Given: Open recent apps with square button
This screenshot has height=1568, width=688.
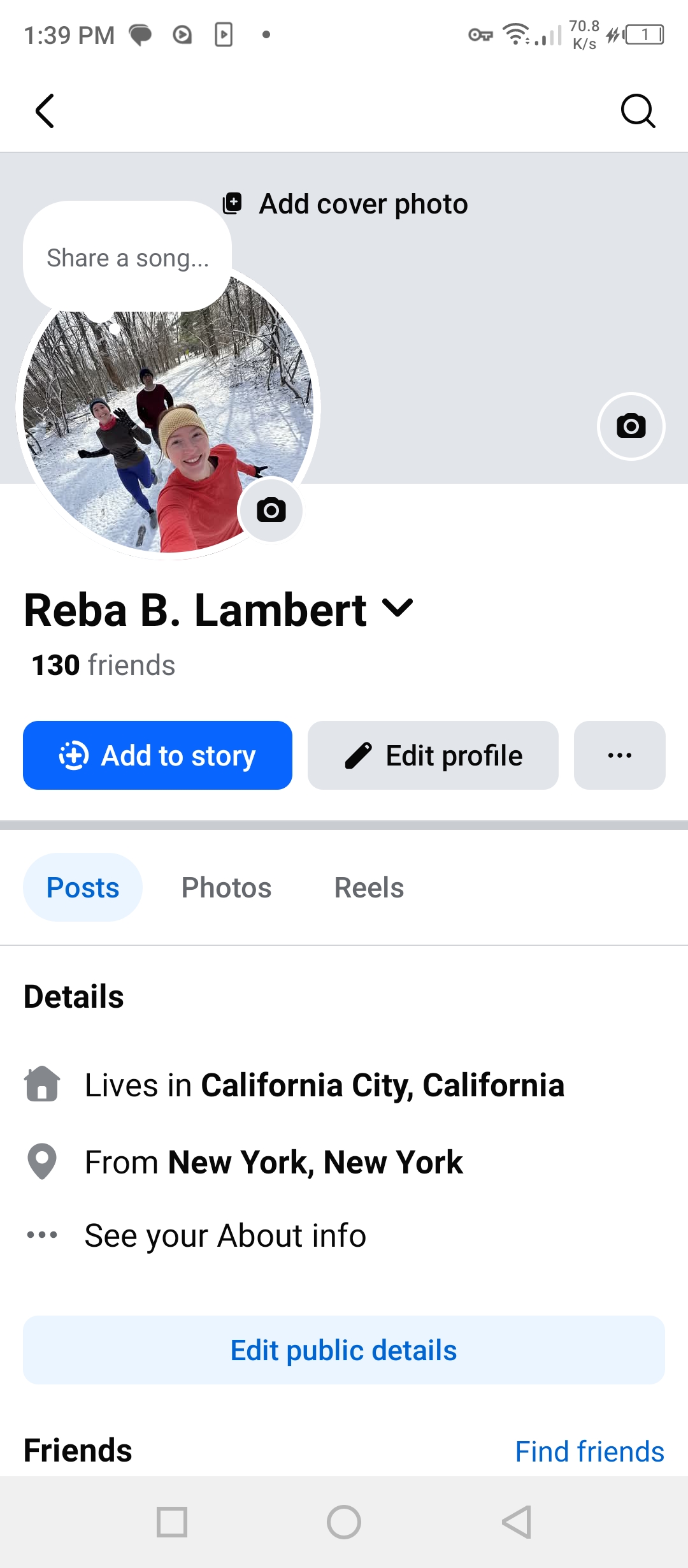Looking at the screenshot, I should [x=172, y=1522].
